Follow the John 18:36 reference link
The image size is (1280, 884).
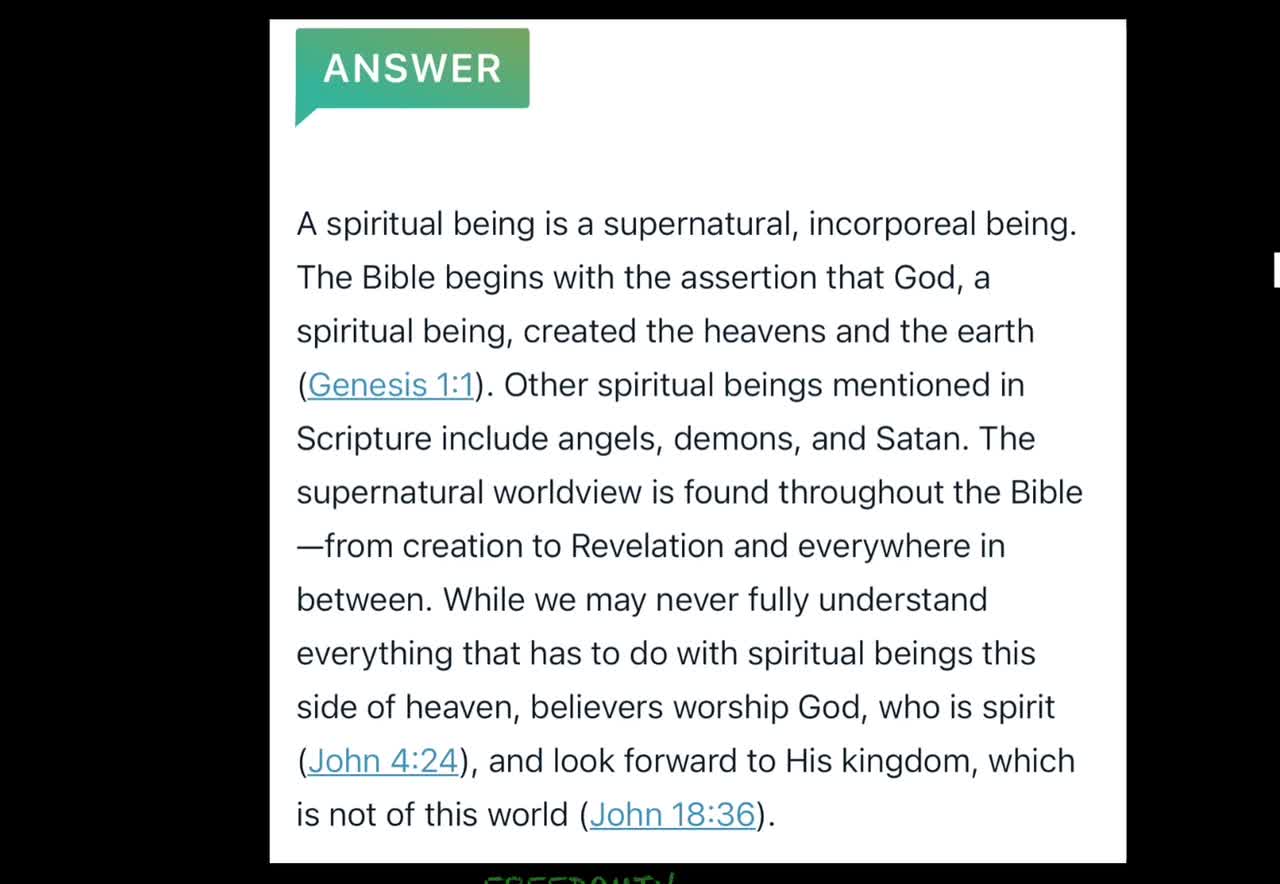coord(672,814)
